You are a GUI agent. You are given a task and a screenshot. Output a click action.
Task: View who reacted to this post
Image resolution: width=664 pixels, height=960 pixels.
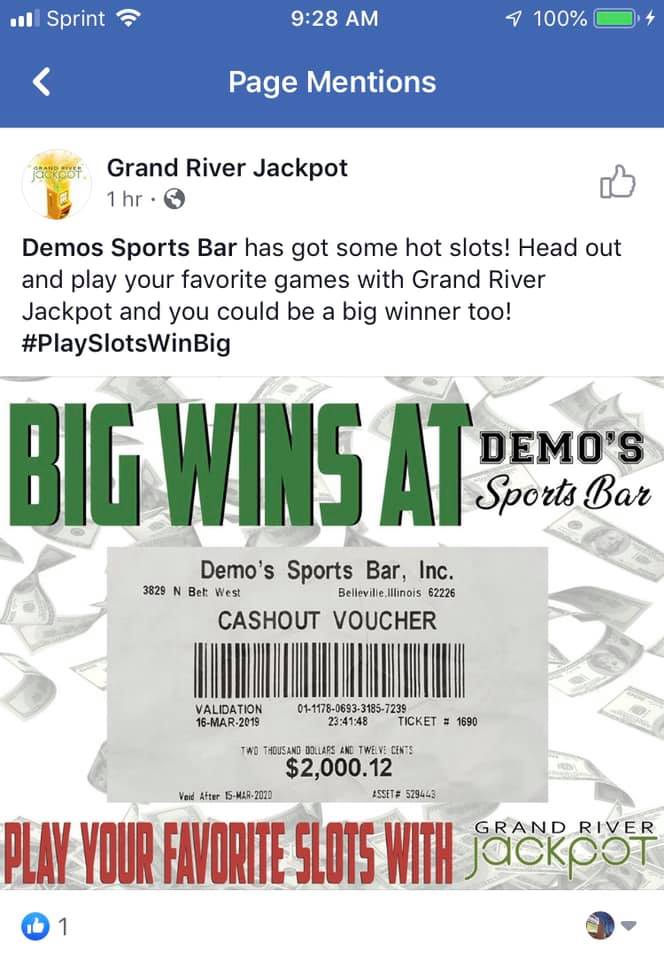click(x=46, y=926)
